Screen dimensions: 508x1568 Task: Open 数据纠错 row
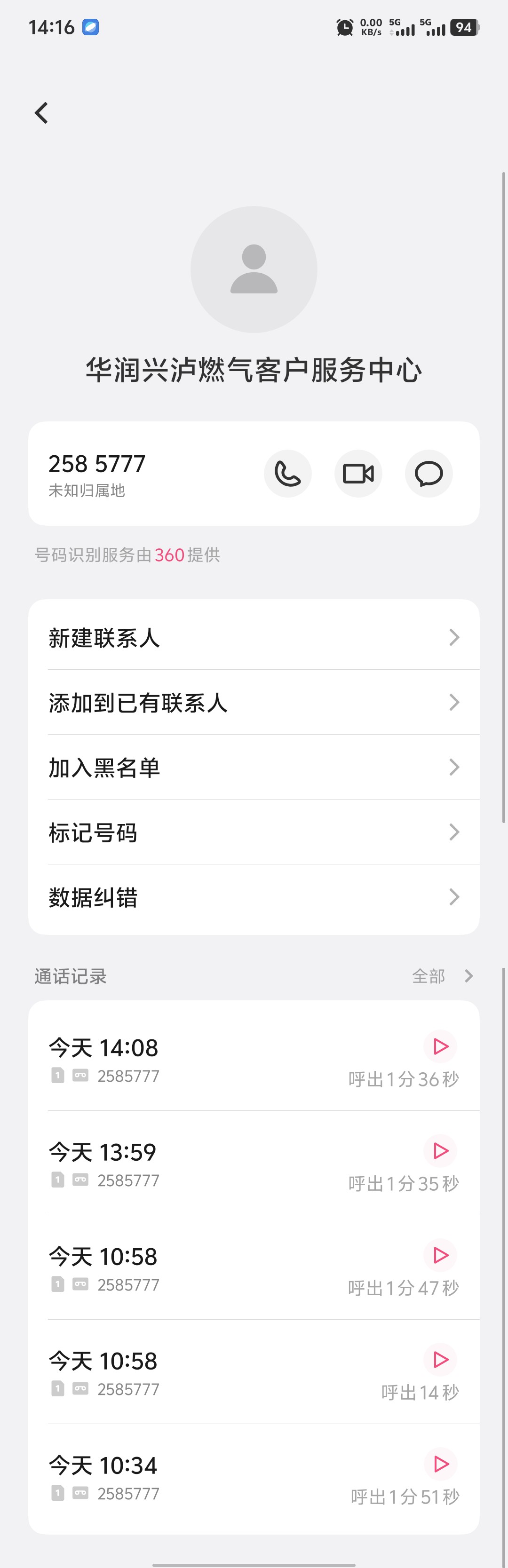coord(254,896)
